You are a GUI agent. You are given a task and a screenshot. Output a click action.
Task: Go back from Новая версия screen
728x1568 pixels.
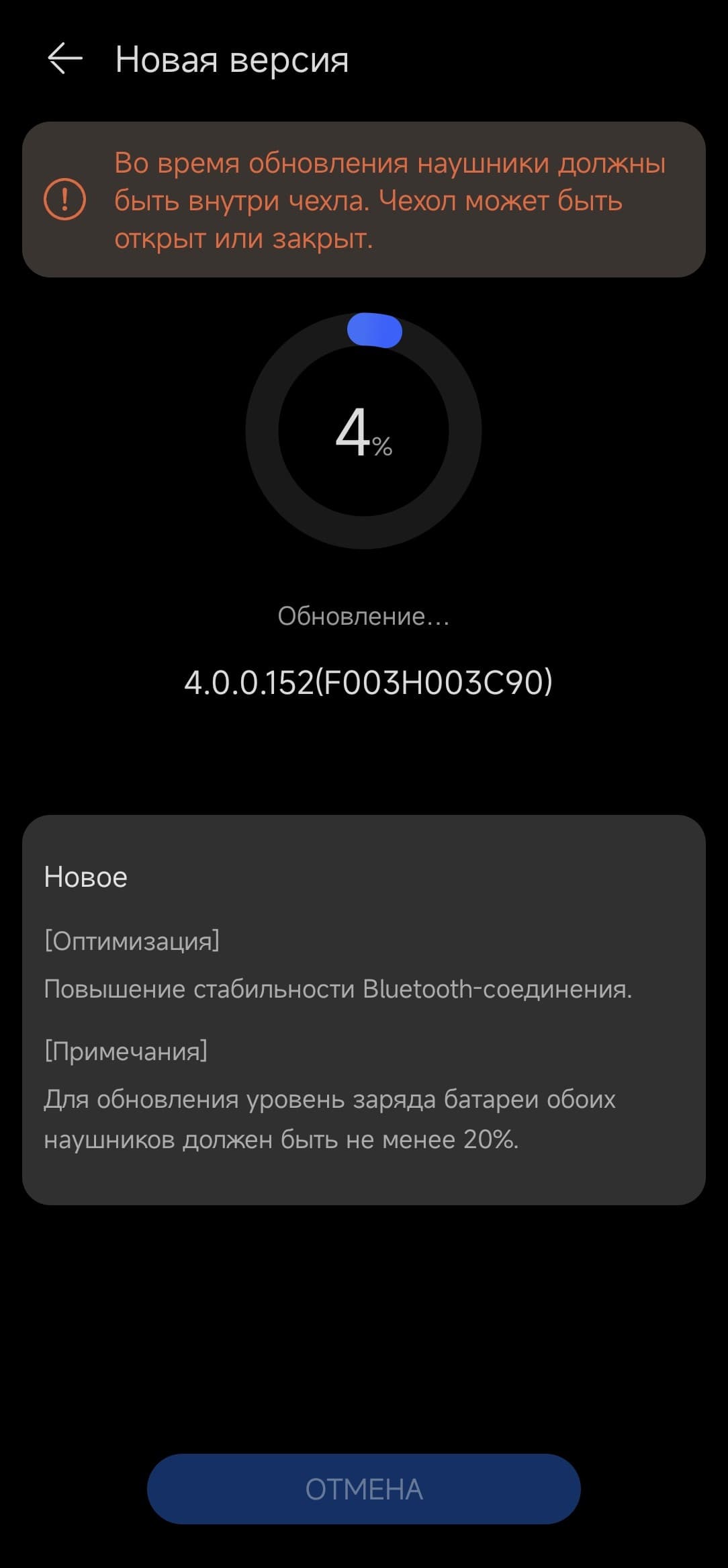[x=65, y=59]
